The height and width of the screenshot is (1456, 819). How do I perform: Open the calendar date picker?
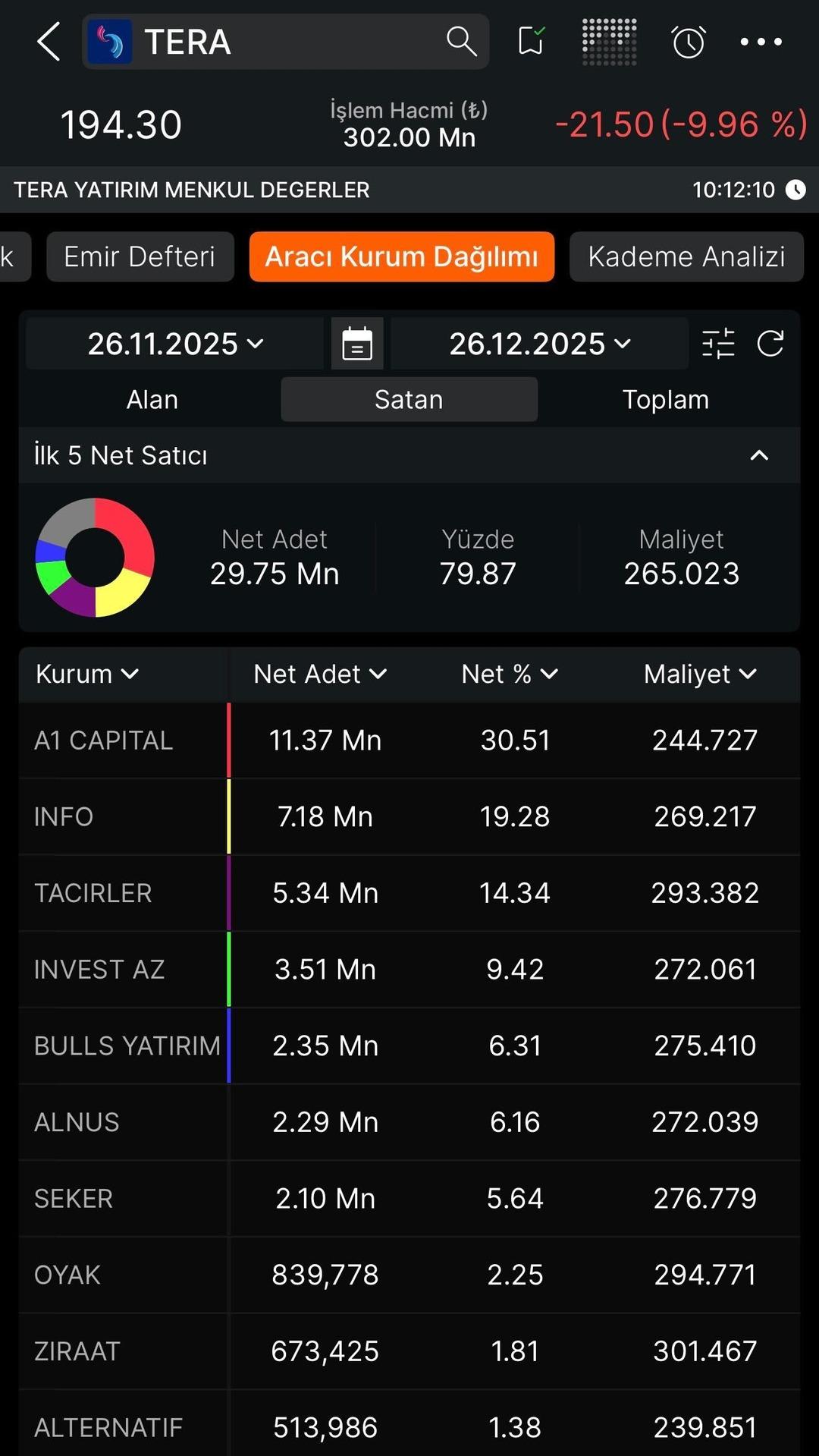coord(357,344)
